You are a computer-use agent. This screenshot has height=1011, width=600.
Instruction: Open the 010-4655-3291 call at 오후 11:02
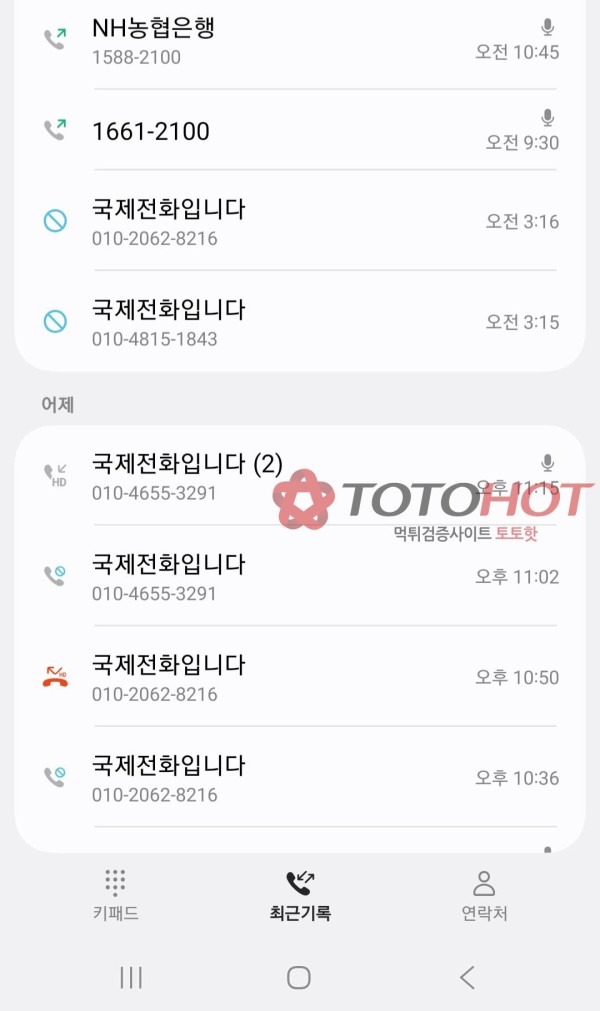300,577
